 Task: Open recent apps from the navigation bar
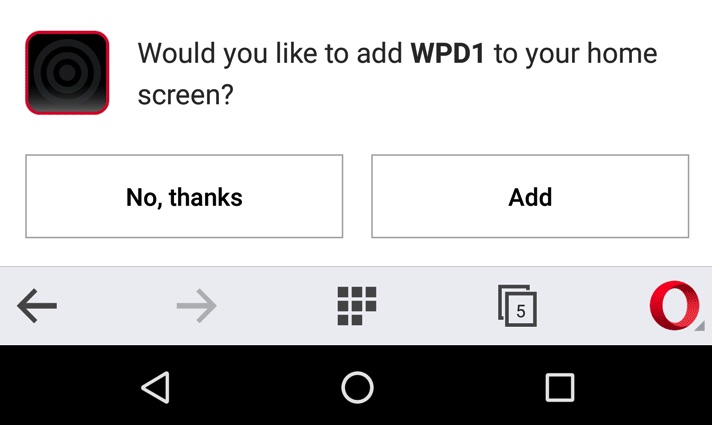[x=559, y=387]
